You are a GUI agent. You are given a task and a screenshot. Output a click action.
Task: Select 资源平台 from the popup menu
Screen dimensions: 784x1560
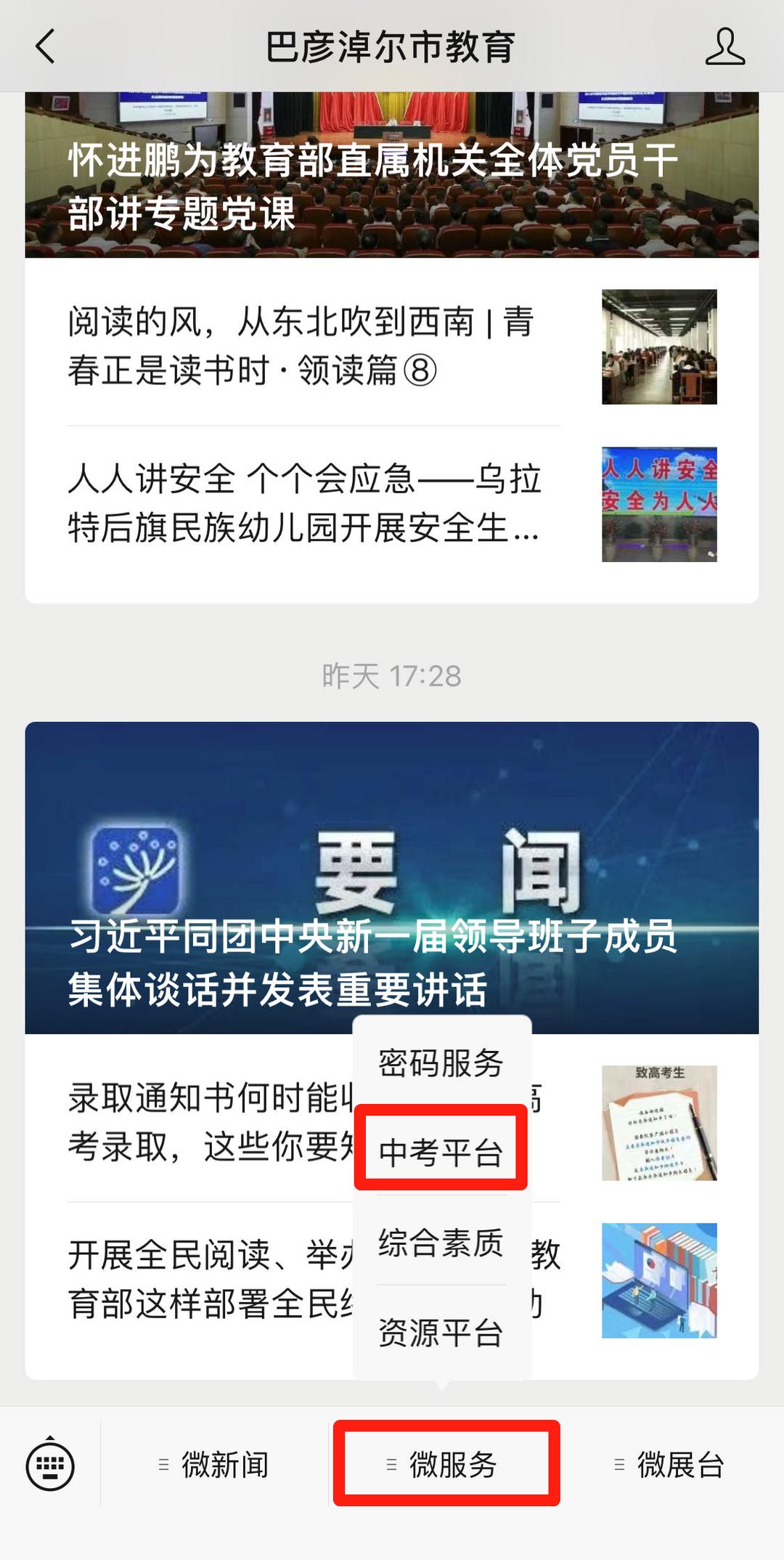click(441, 1327)
